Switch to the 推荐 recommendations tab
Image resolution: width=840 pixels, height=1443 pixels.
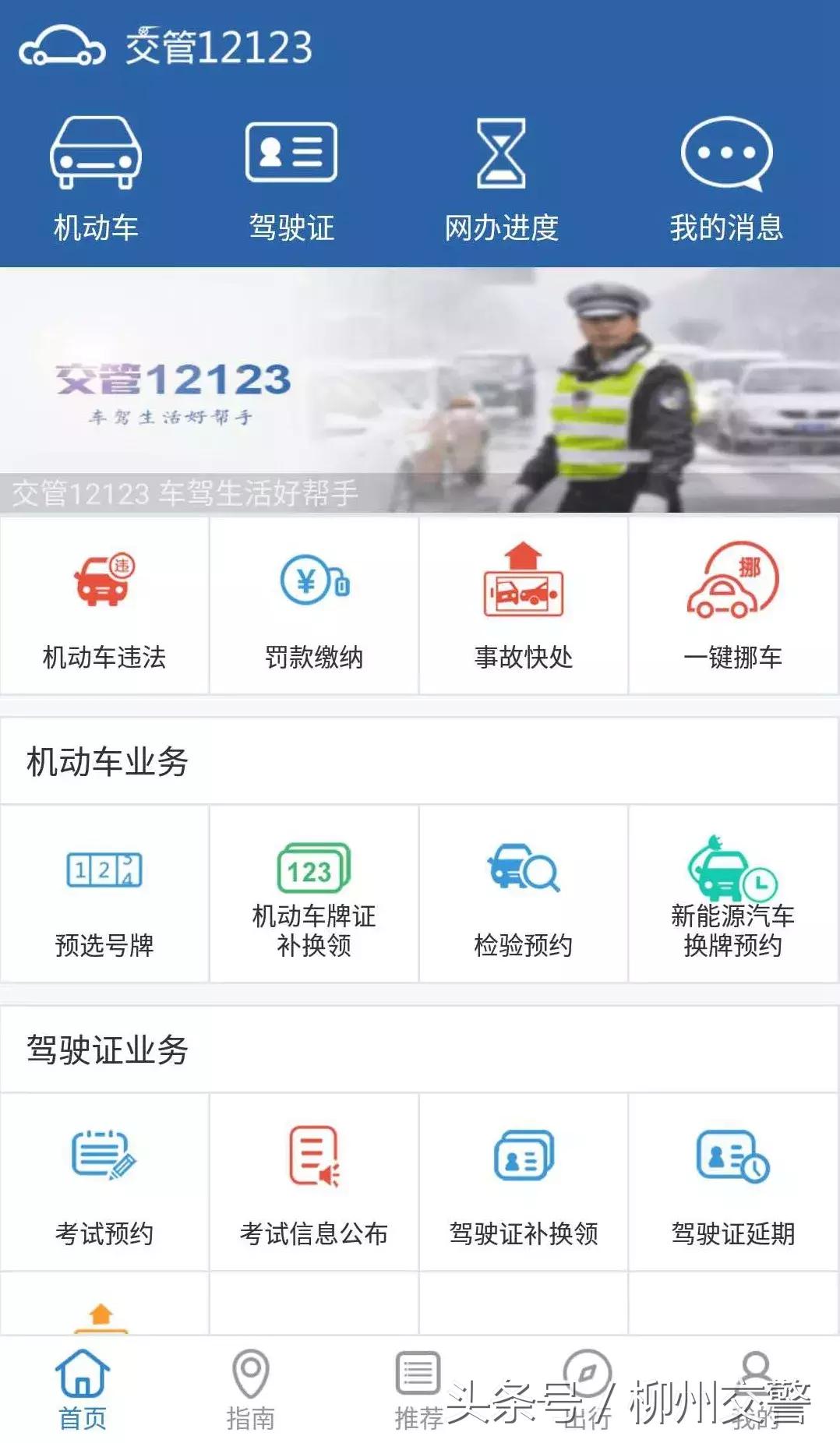point(418,1395)
